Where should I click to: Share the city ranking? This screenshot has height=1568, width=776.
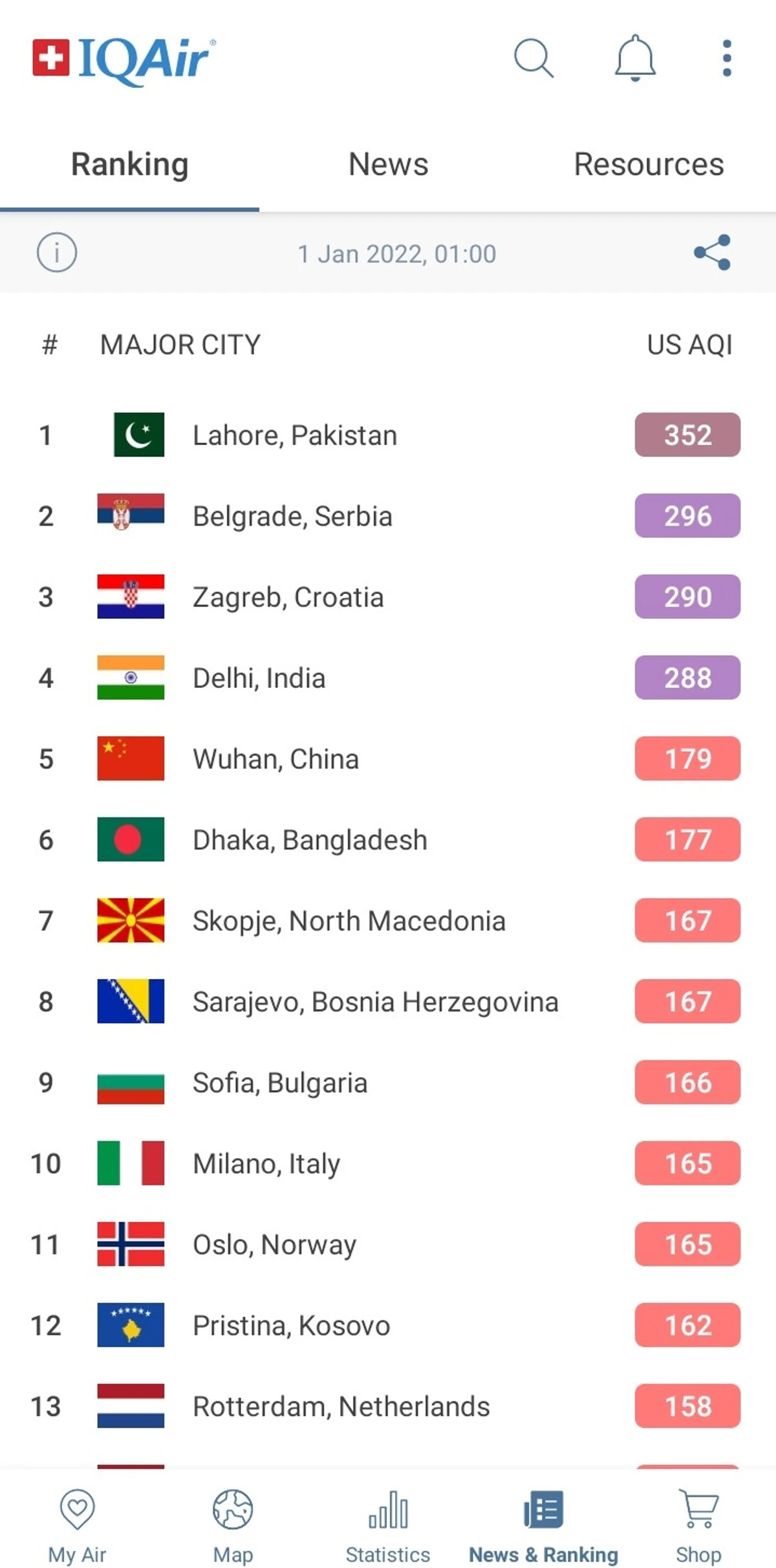tap(712, 252)
